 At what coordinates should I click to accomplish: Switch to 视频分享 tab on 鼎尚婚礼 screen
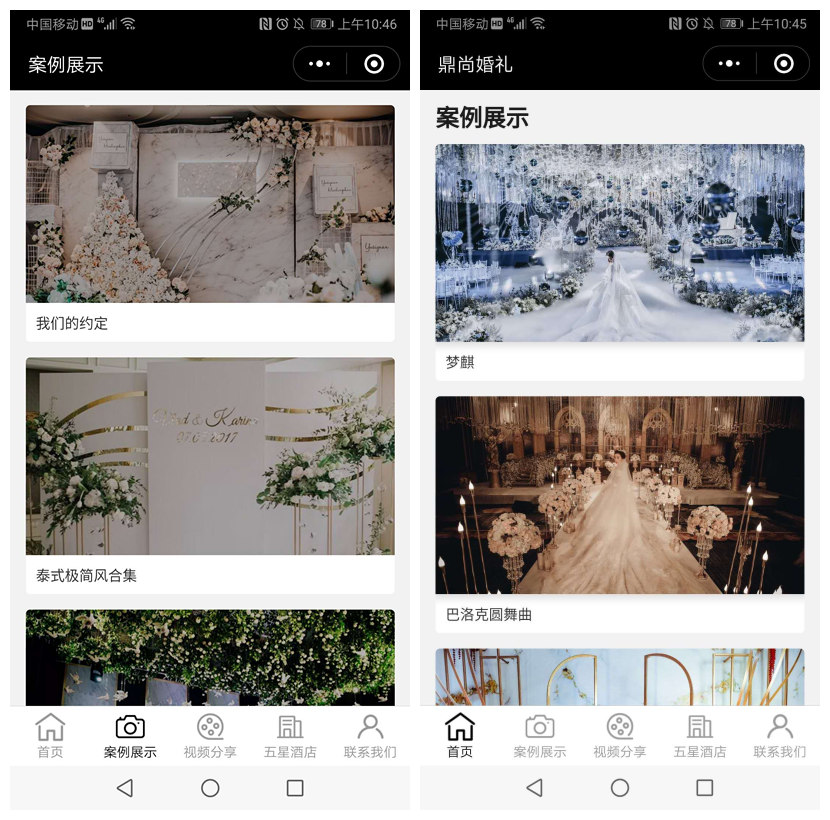pyautogui.click(x=620, y=736)
